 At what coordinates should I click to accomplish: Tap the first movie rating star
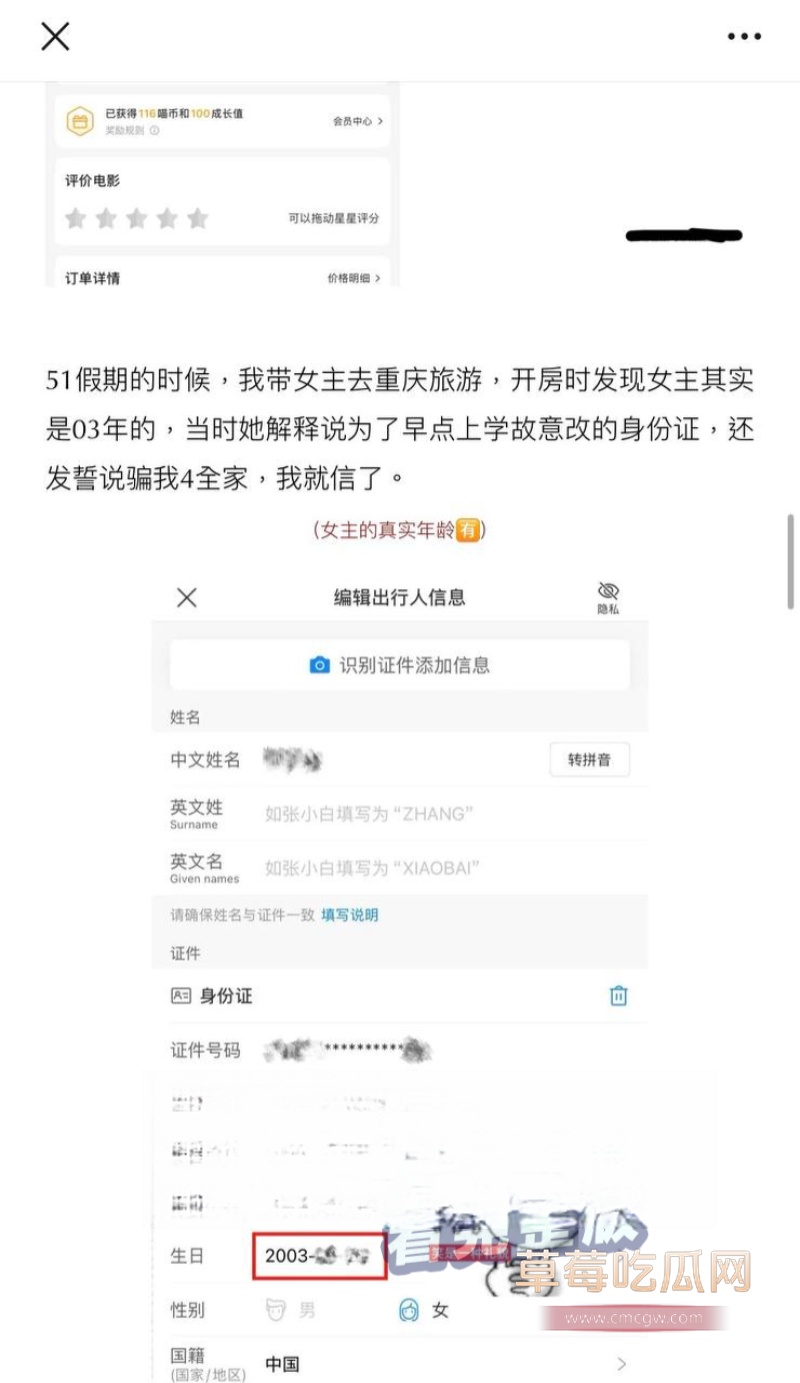[x=73, y=217]
